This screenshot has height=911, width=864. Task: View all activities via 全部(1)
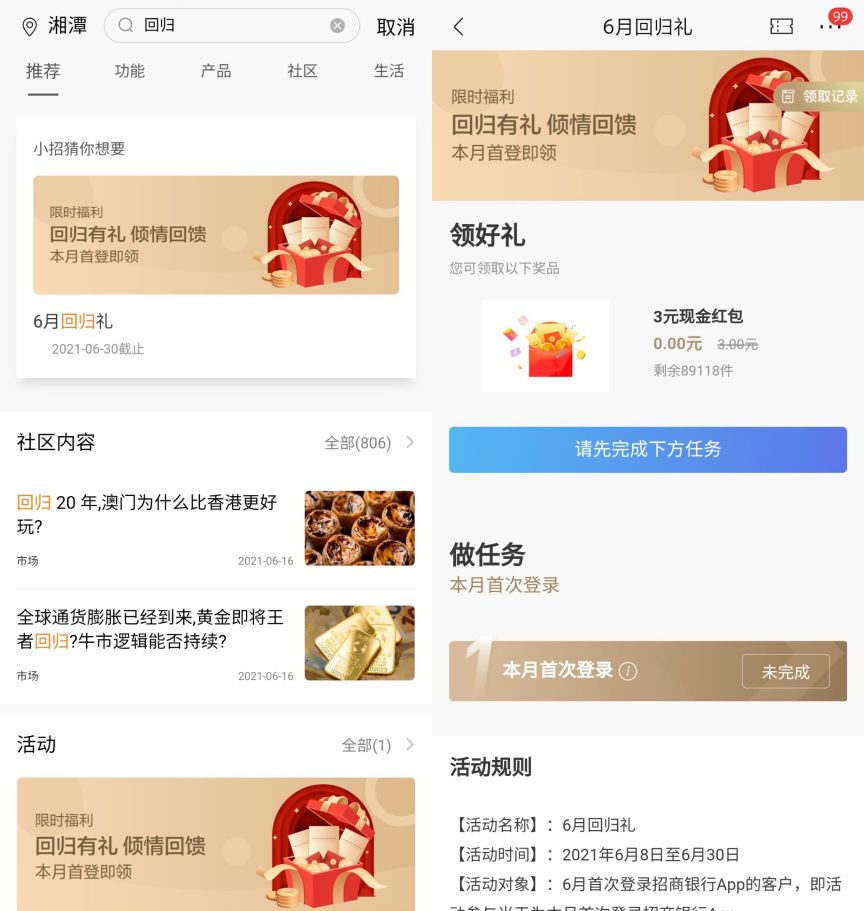pos(377,745)
